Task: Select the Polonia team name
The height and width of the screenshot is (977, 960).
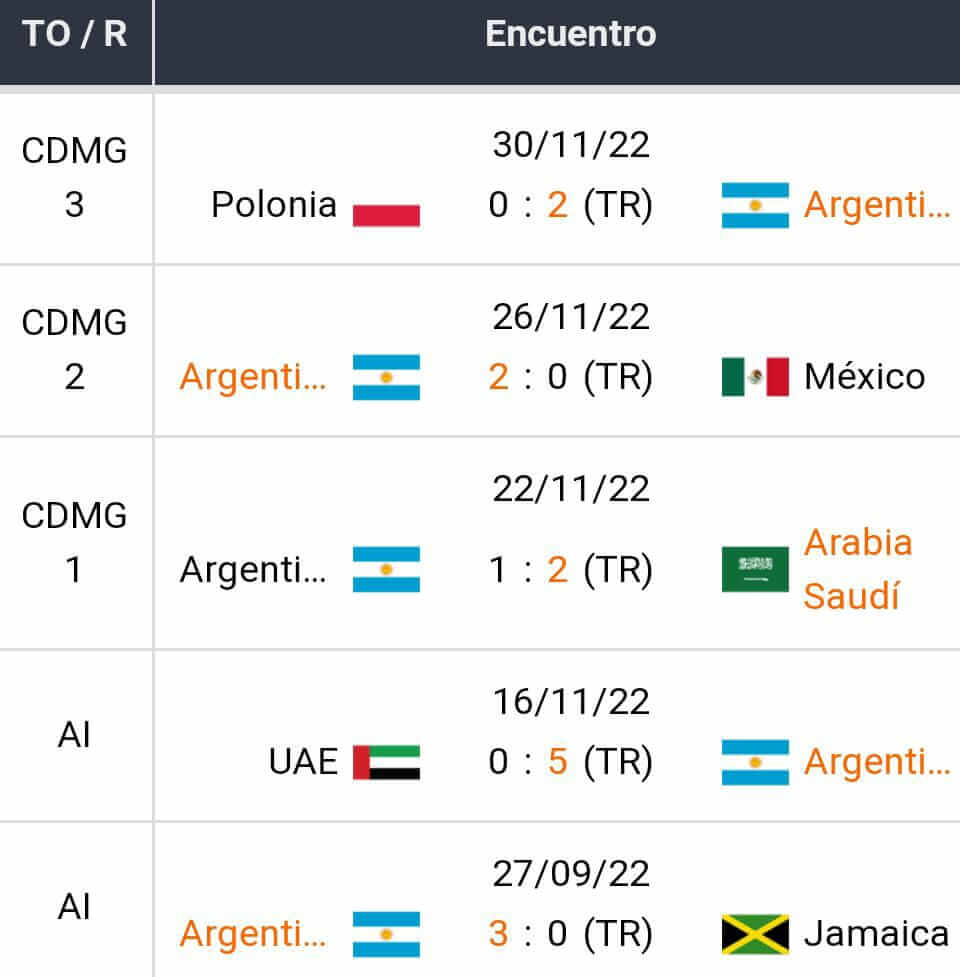Action: [x=274, y=205]
